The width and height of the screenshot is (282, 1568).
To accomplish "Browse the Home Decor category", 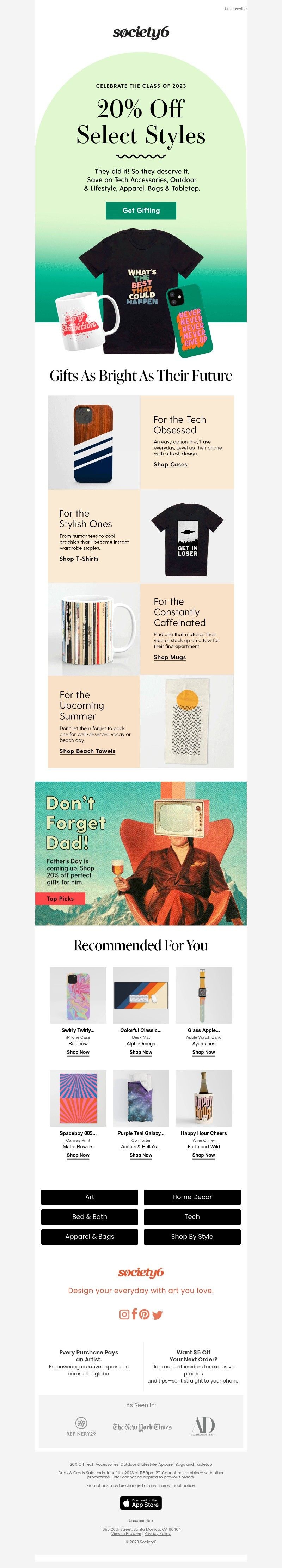I will (192, 1197).
